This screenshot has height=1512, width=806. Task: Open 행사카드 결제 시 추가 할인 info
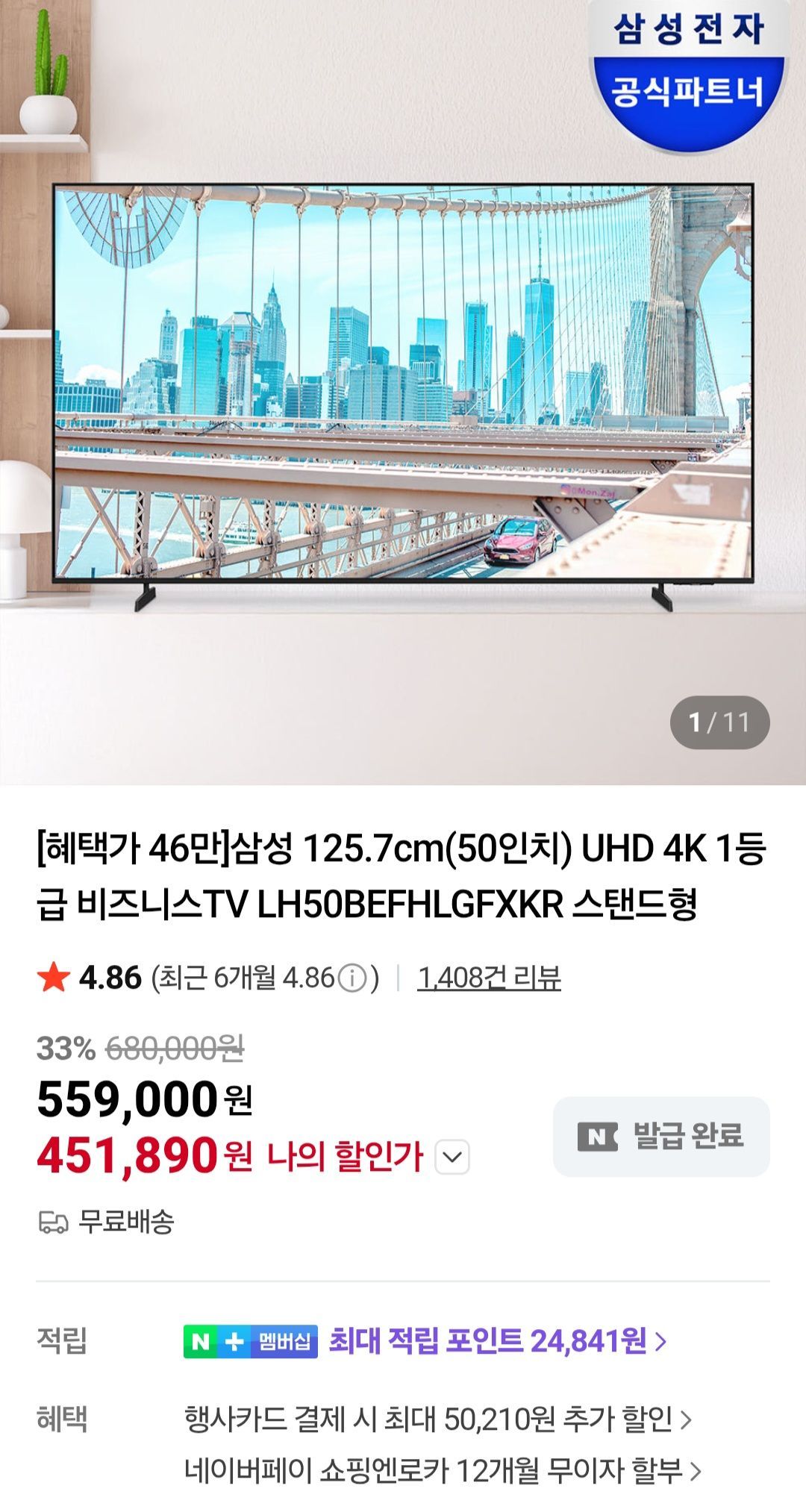click(x=437, y=1419)
